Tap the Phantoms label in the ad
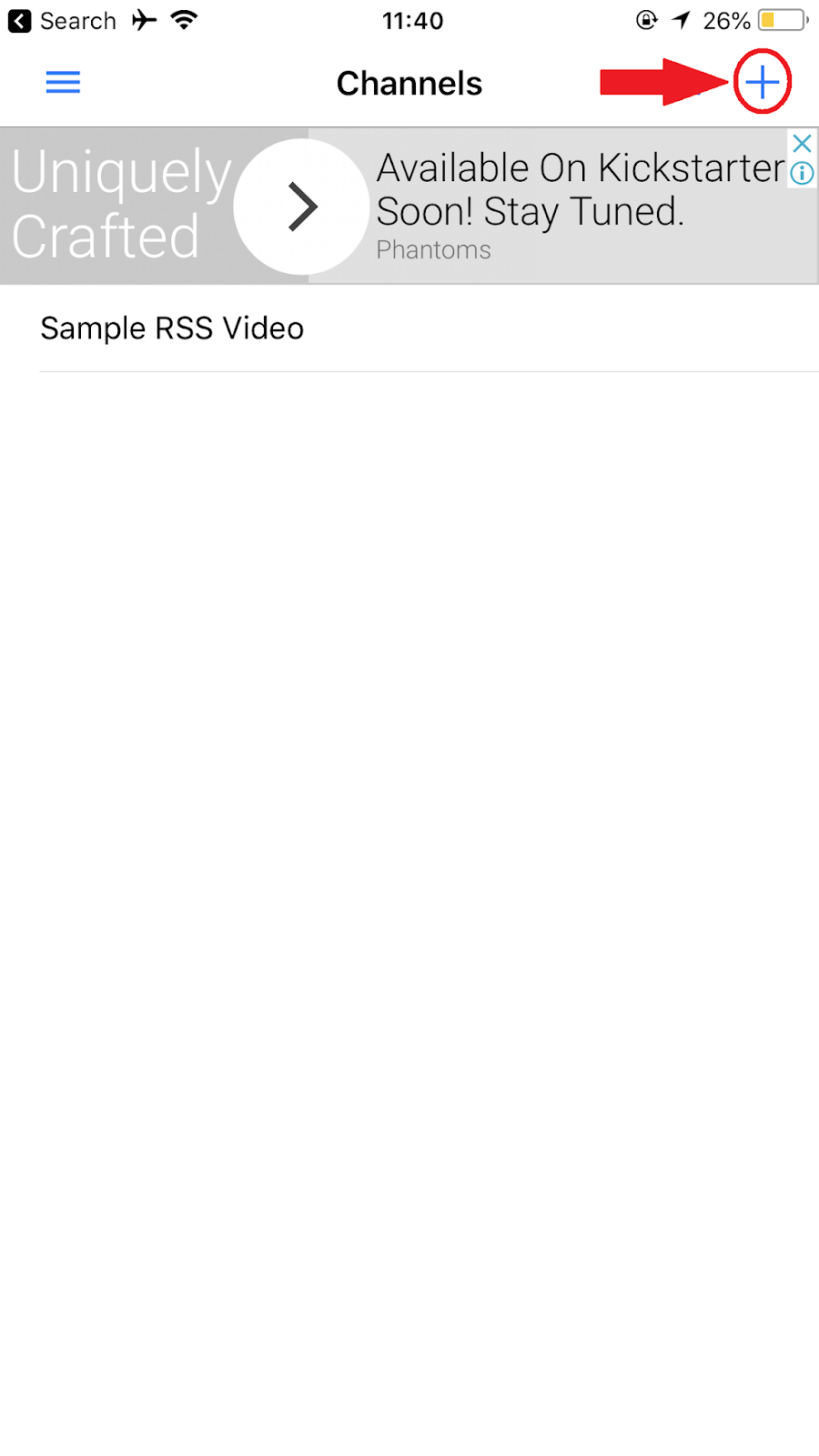The height and width of the screenshot is (1456, 819). (433, 249)
